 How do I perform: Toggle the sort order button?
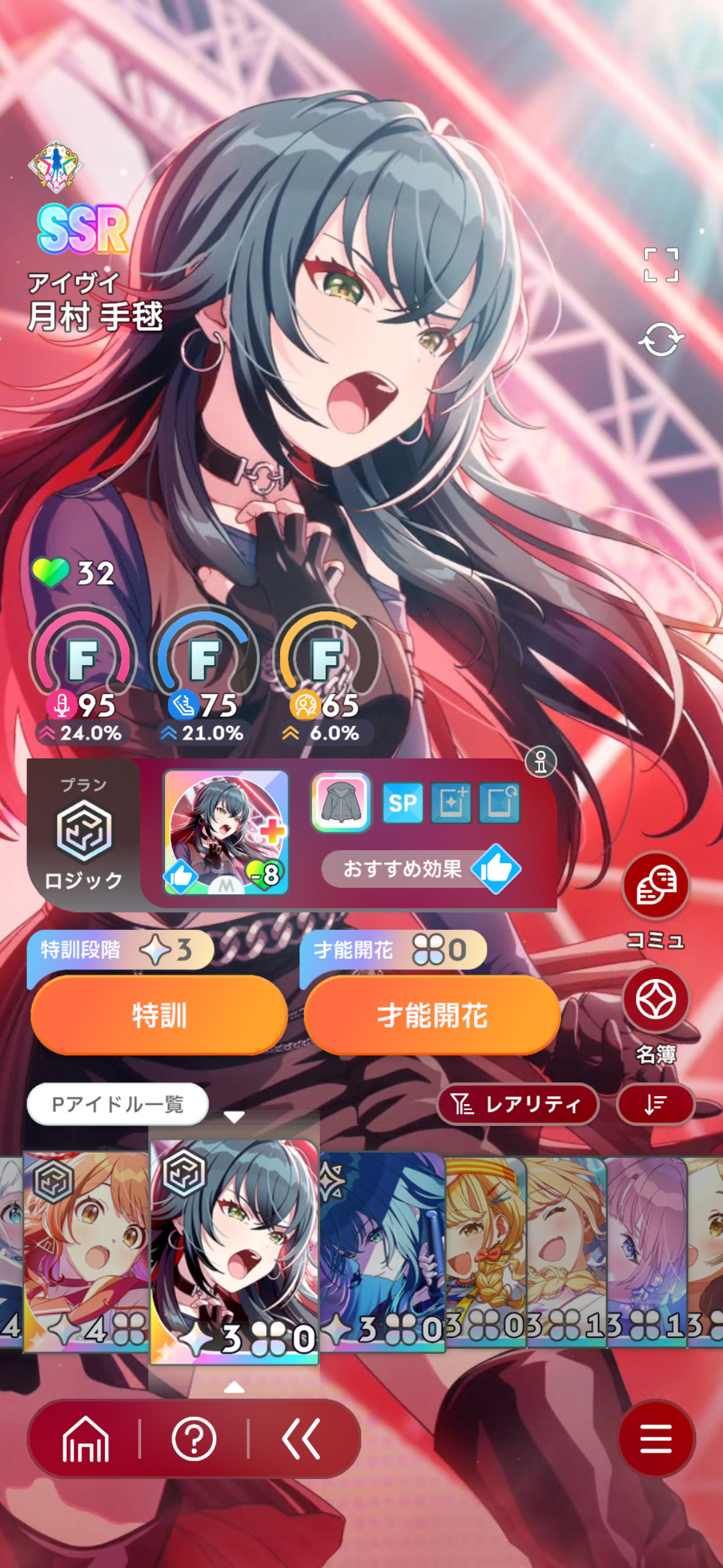click(x=656, y=1104)
